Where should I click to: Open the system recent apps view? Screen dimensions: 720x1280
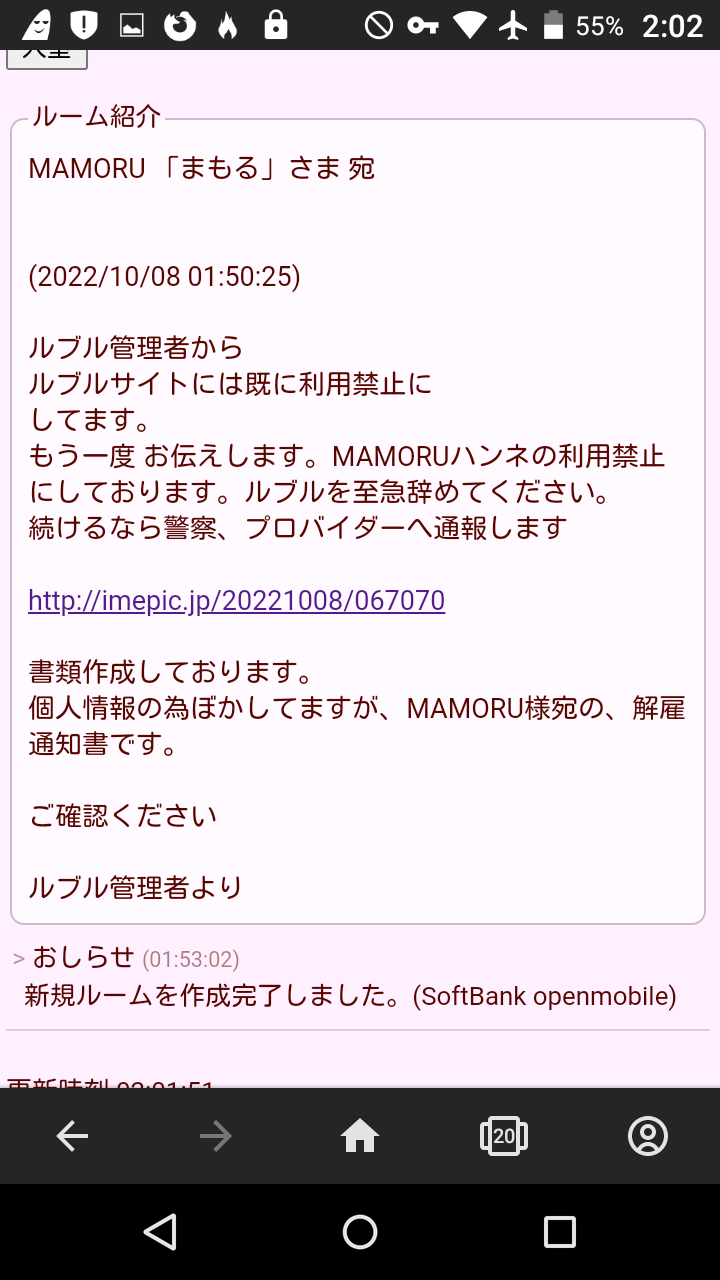[x=560, y=1232]
